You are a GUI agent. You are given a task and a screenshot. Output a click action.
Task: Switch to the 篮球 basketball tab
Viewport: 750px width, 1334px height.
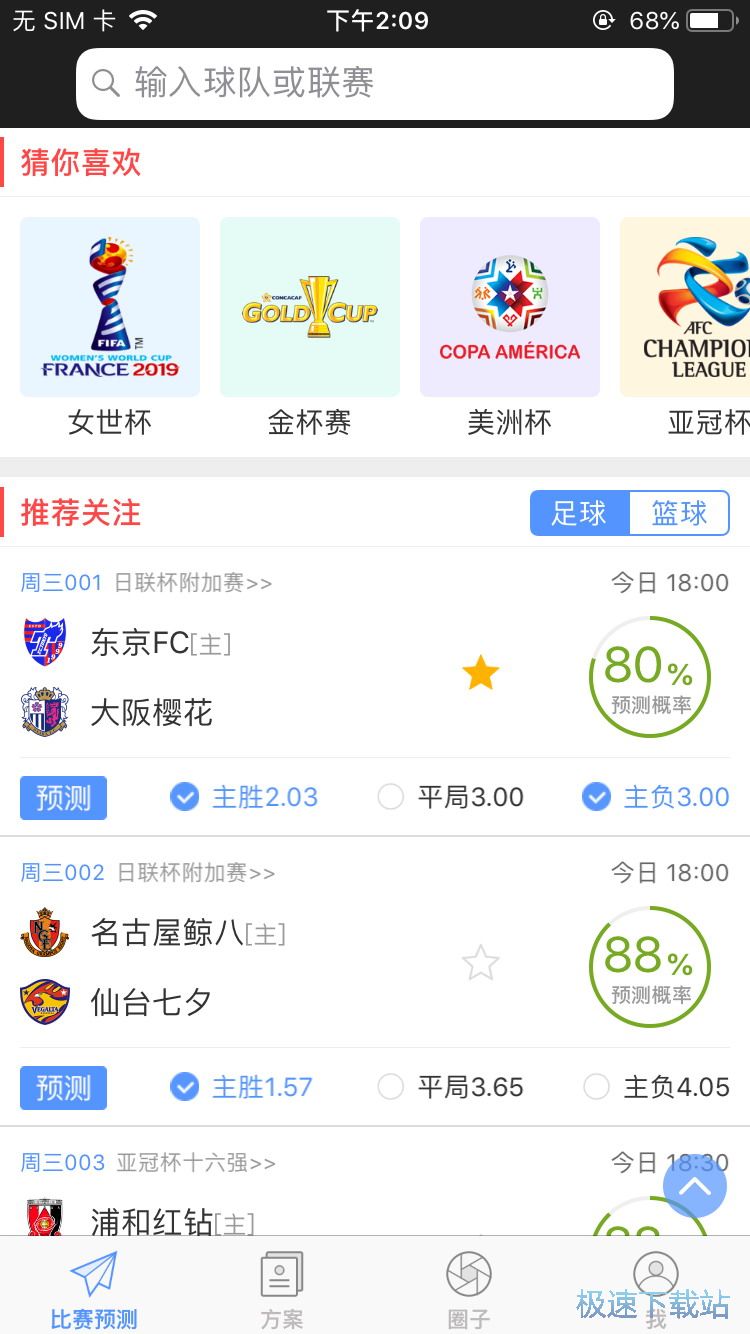tap(680, 513)
